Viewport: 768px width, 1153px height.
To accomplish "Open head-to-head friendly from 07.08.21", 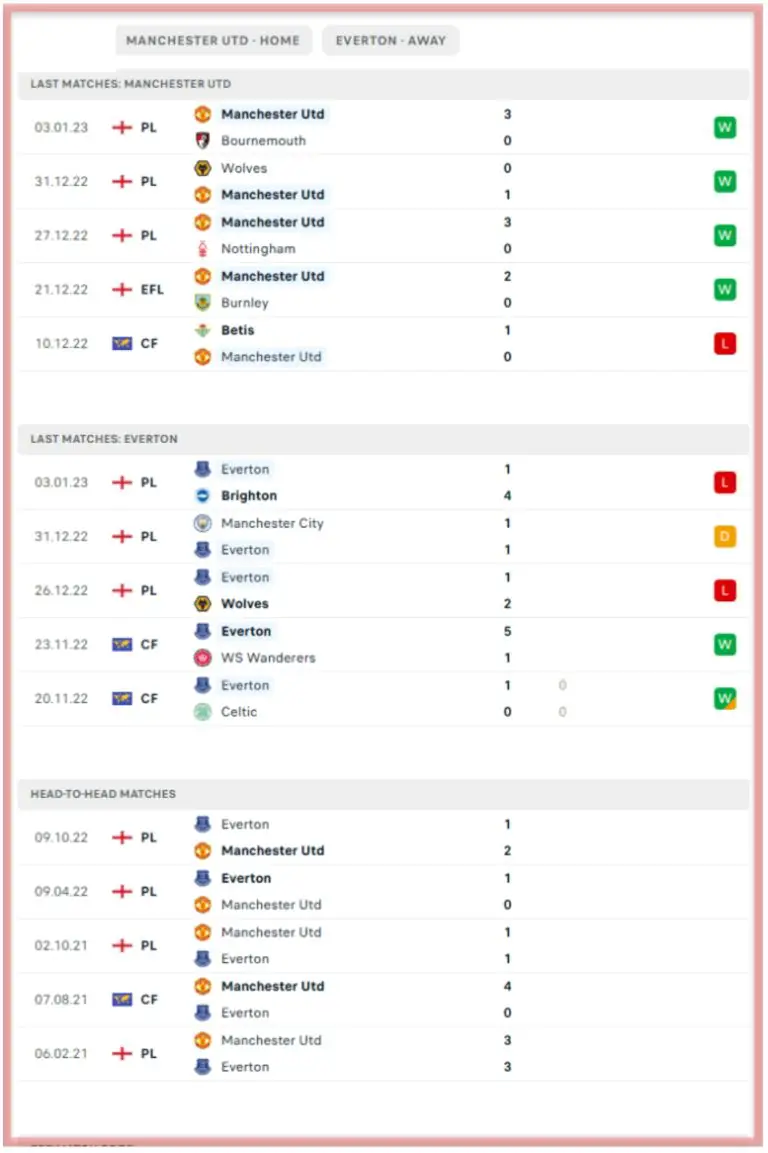I will (383, 1000).
